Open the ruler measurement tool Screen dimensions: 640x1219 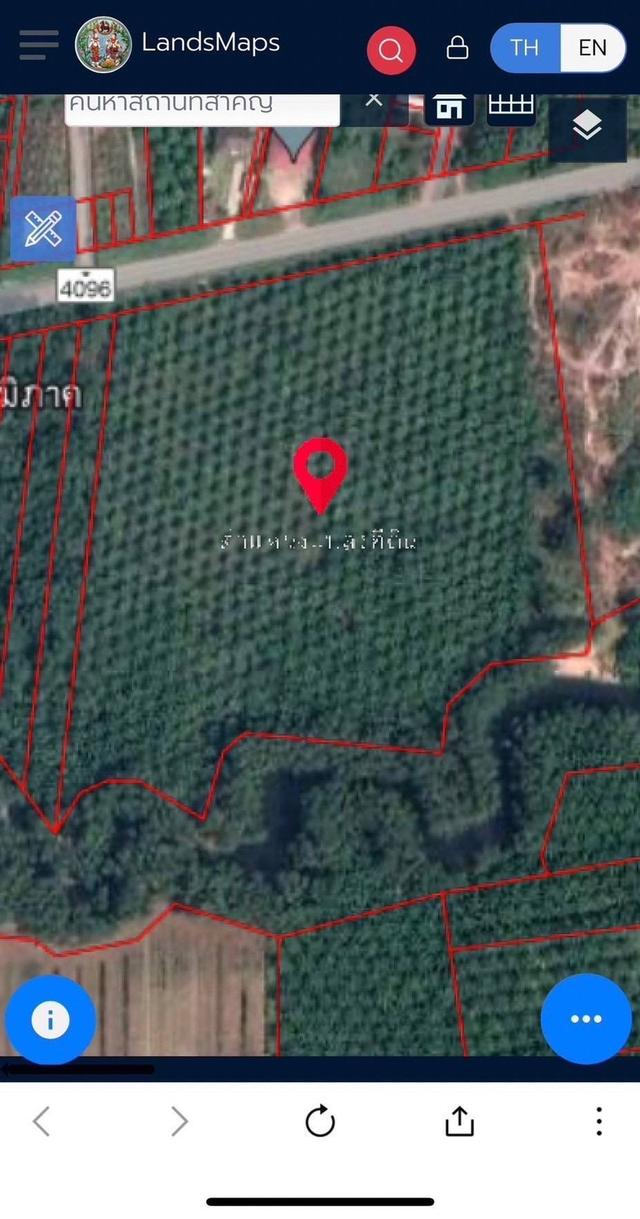point(43,229)
